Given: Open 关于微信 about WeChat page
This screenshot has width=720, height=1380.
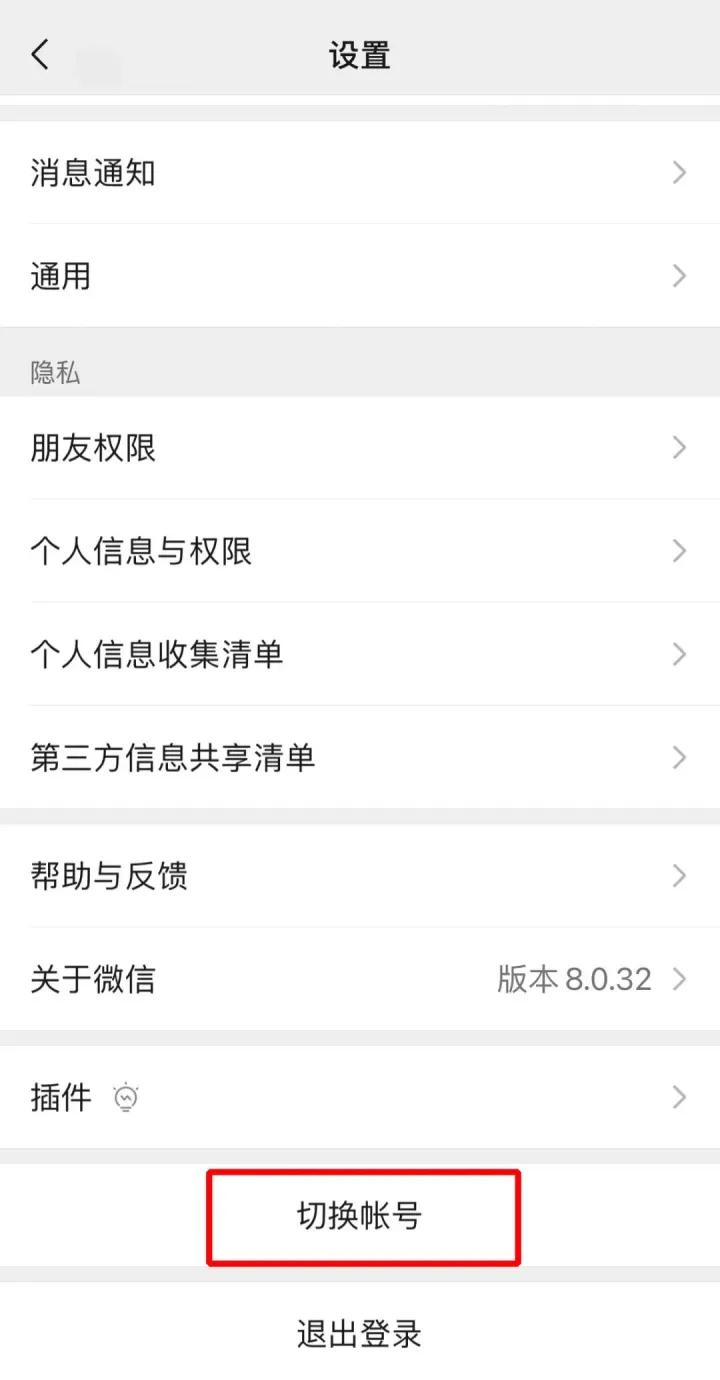Looking at the screenshot, I should (x=92, y=979).
